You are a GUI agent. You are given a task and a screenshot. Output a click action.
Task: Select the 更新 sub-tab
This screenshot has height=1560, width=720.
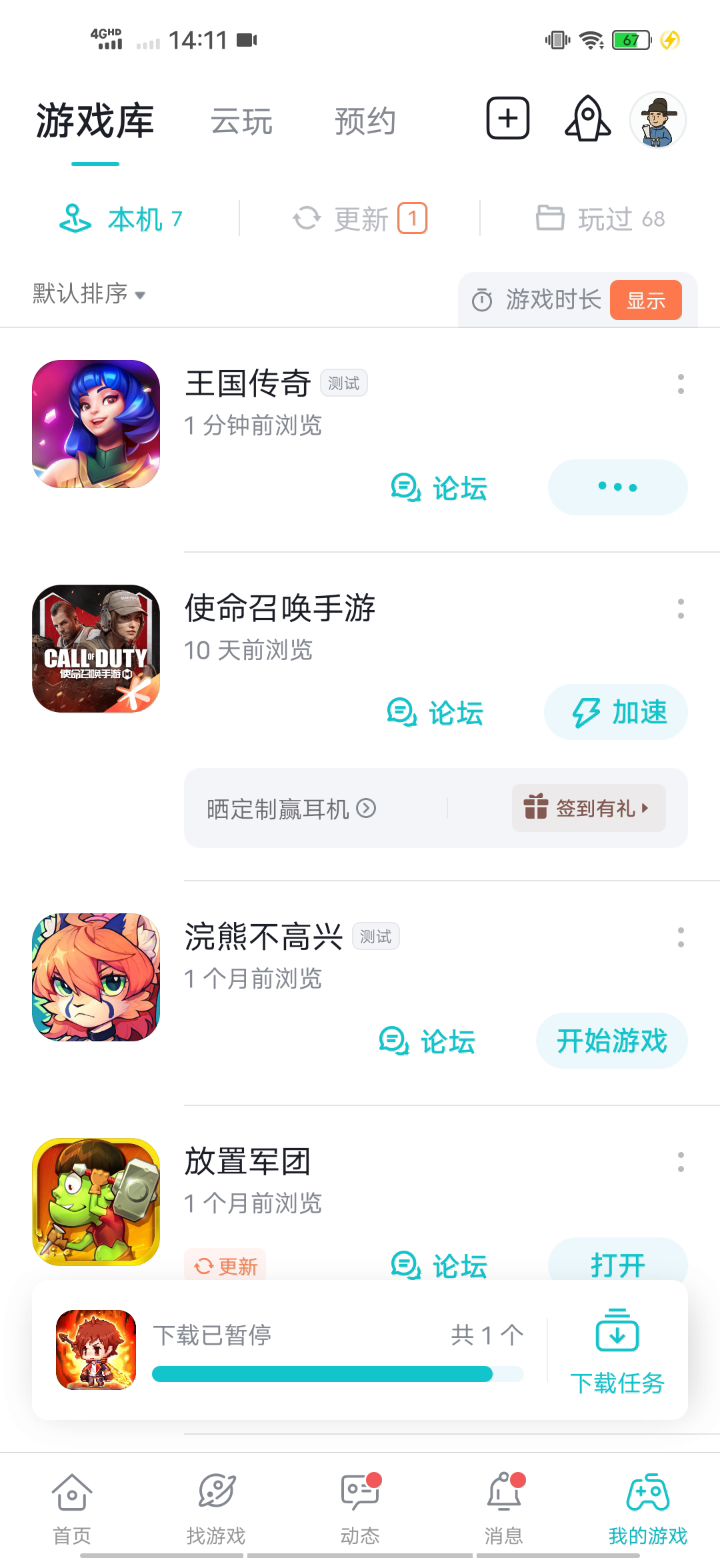point(360,218)
